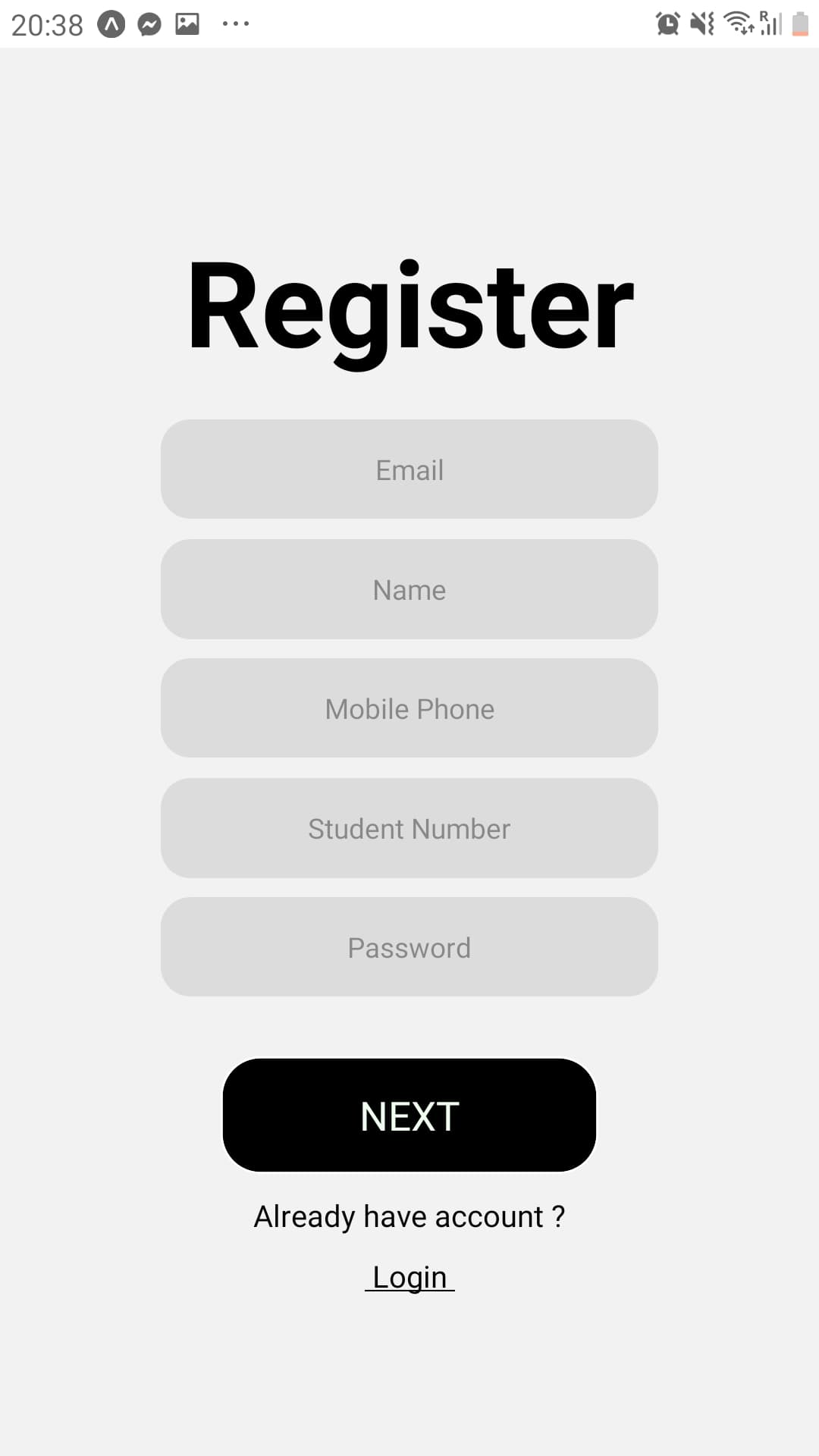Select the underlined Login text

[x=409, y=1276]
